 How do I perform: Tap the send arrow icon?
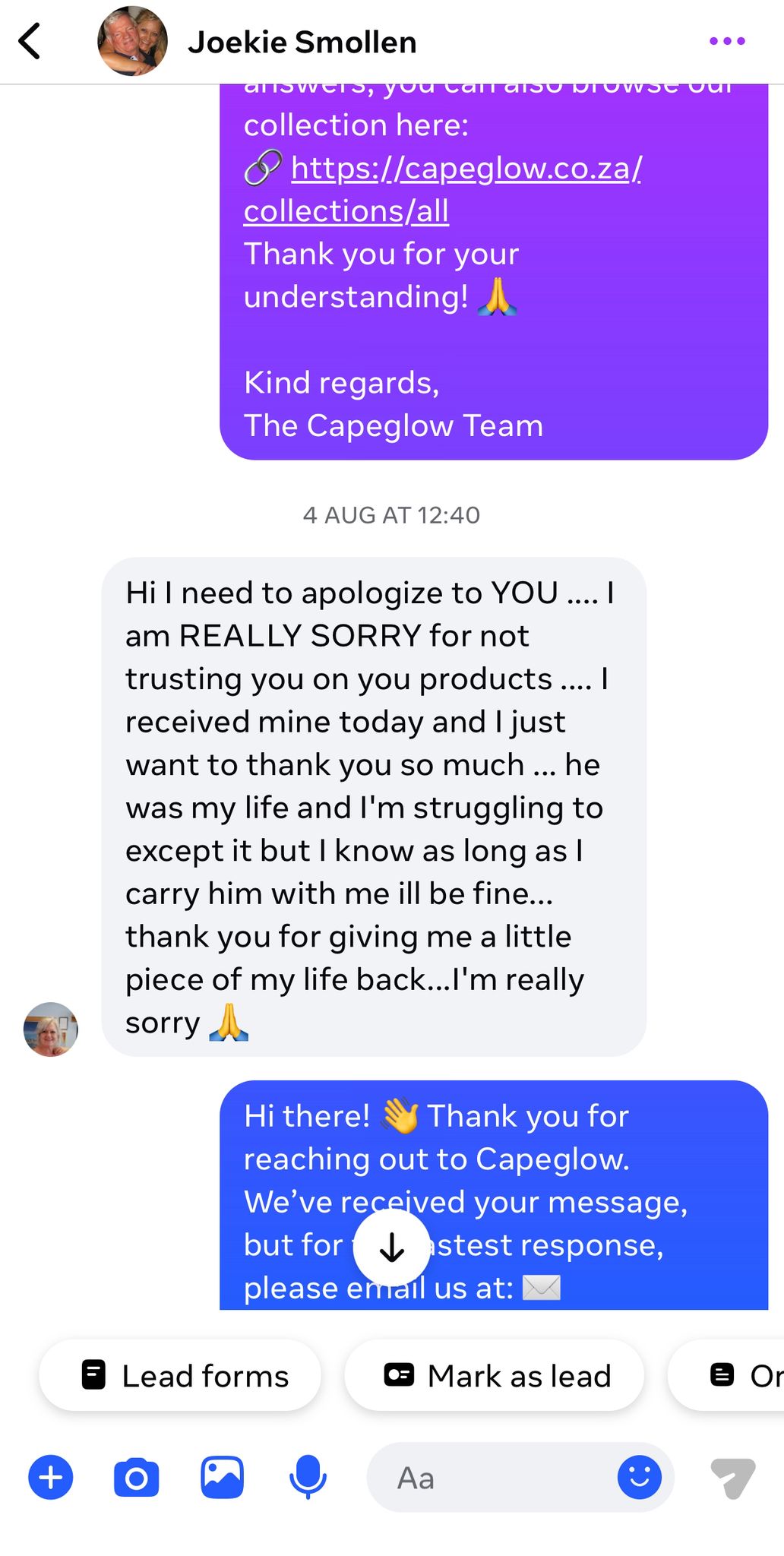pos(732,1478)
